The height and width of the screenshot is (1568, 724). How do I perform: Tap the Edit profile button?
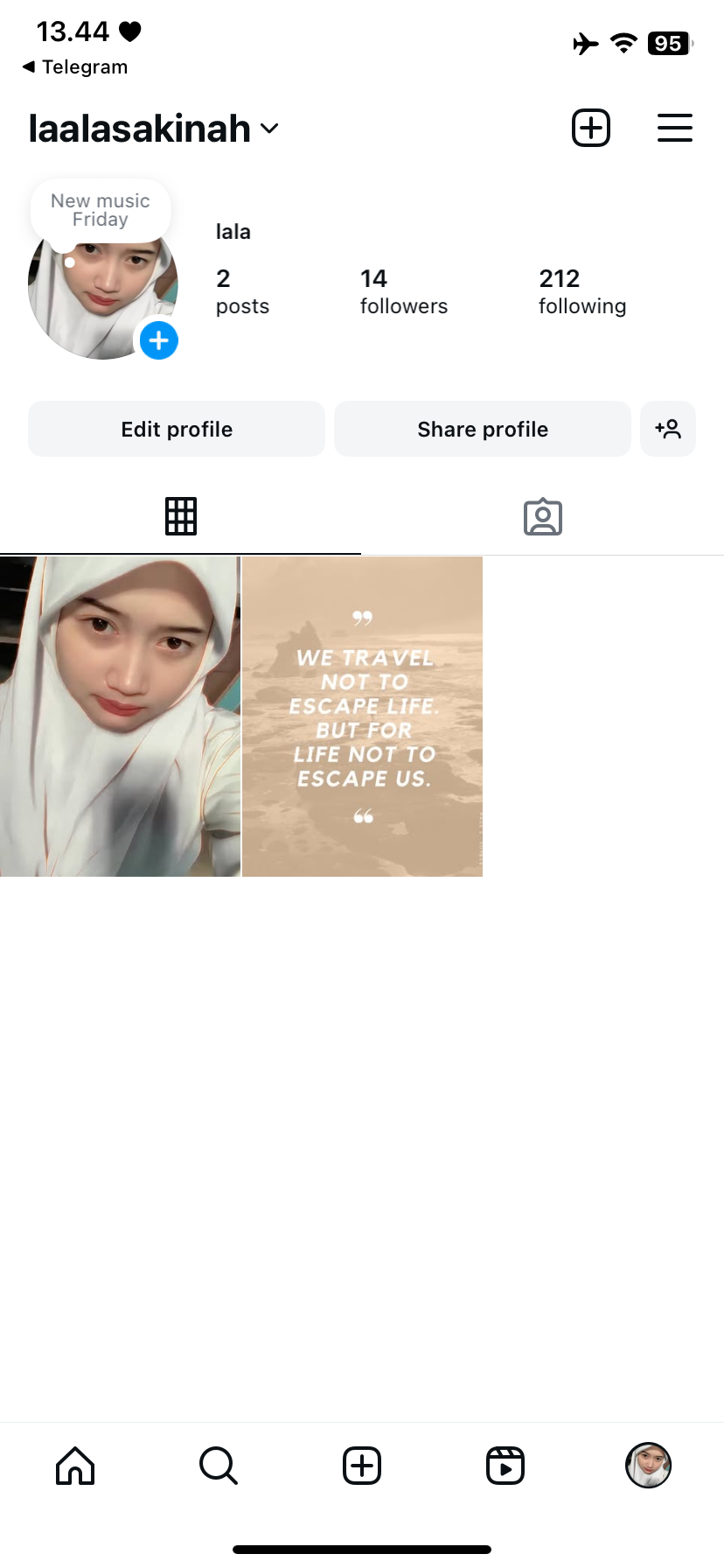tap(177, 429)
